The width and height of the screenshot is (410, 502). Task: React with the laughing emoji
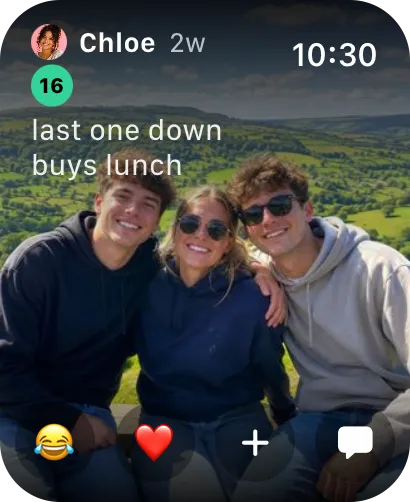pos(54,442)
